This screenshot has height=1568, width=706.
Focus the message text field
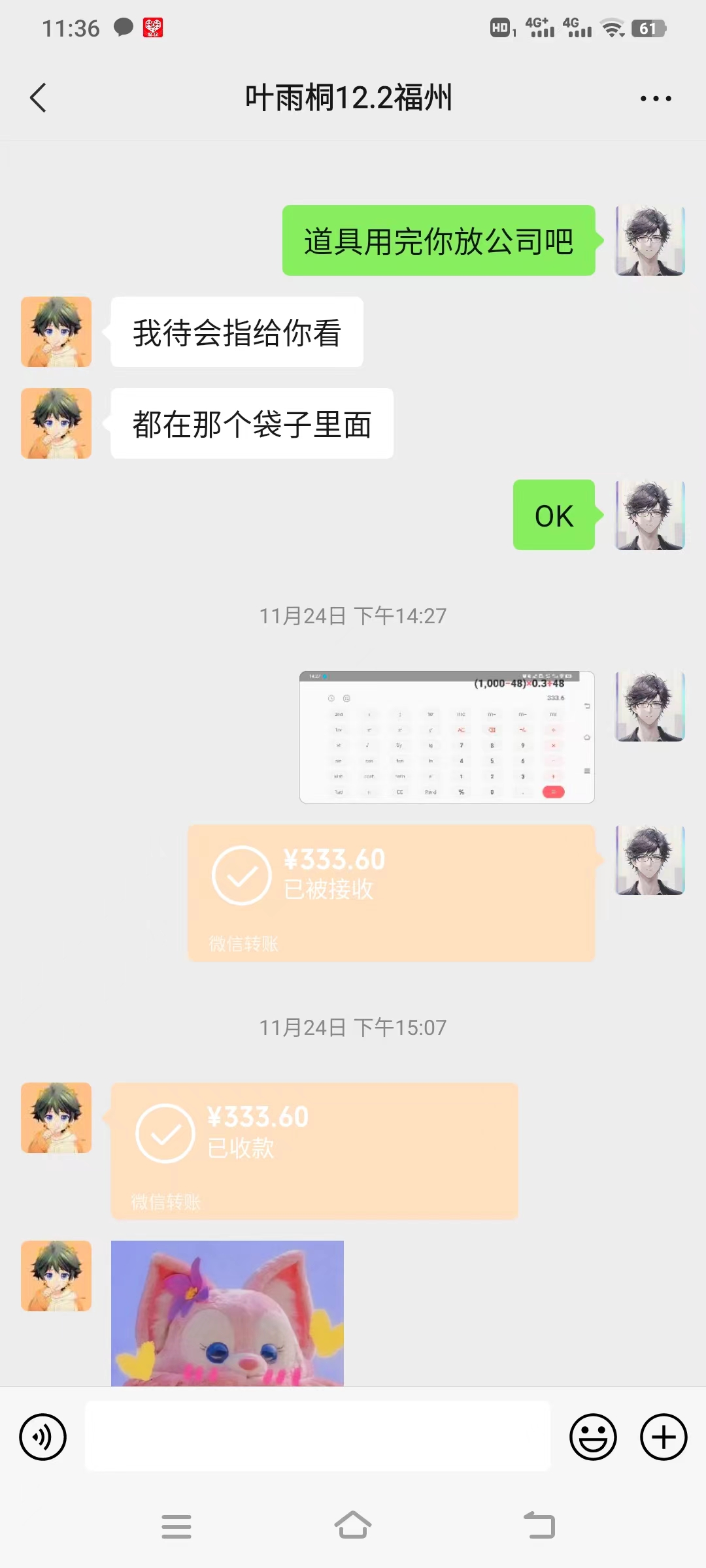point(317,1437)
